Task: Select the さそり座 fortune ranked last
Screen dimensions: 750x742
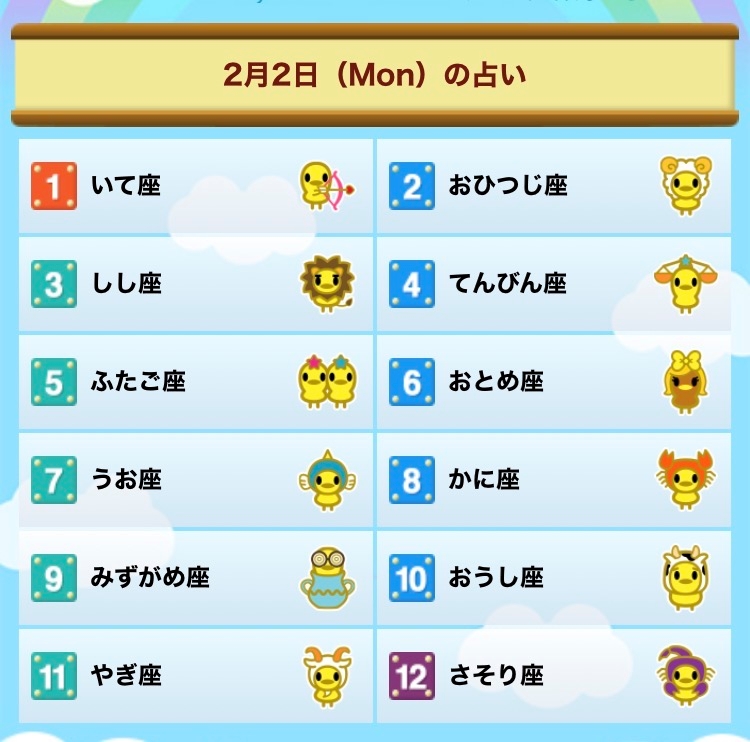Action: pyautogui.click(x=554, y=676)
